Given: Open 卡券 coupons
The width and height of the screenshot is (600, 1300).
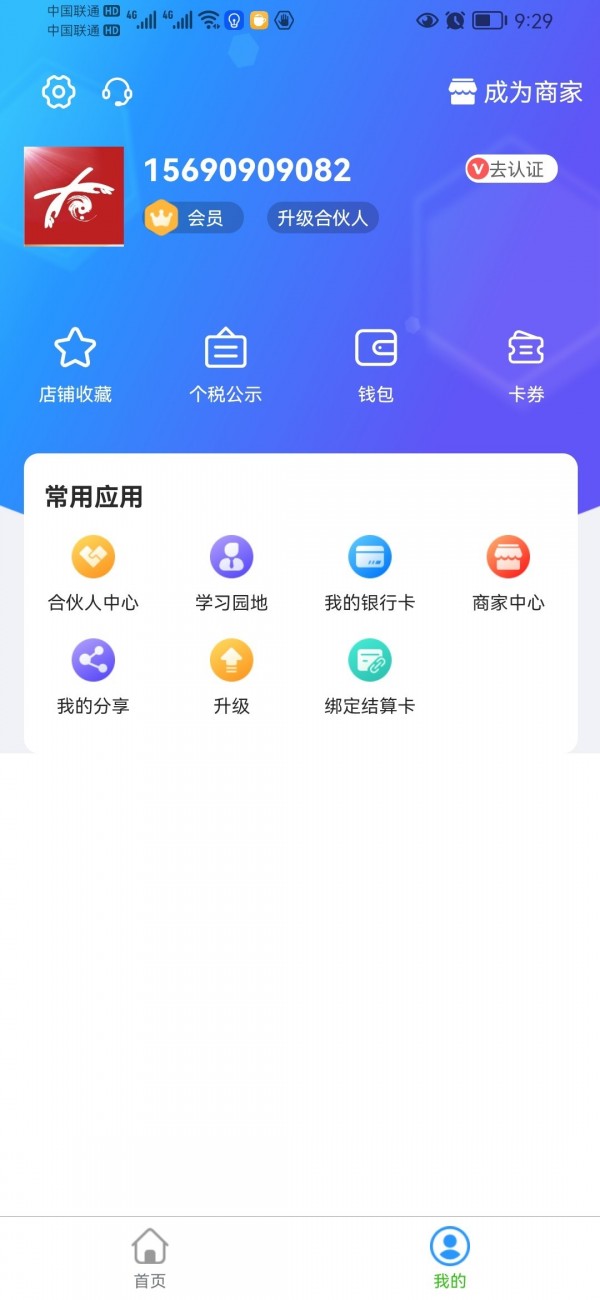Looking at the screenshot, I should coord(526,366).
